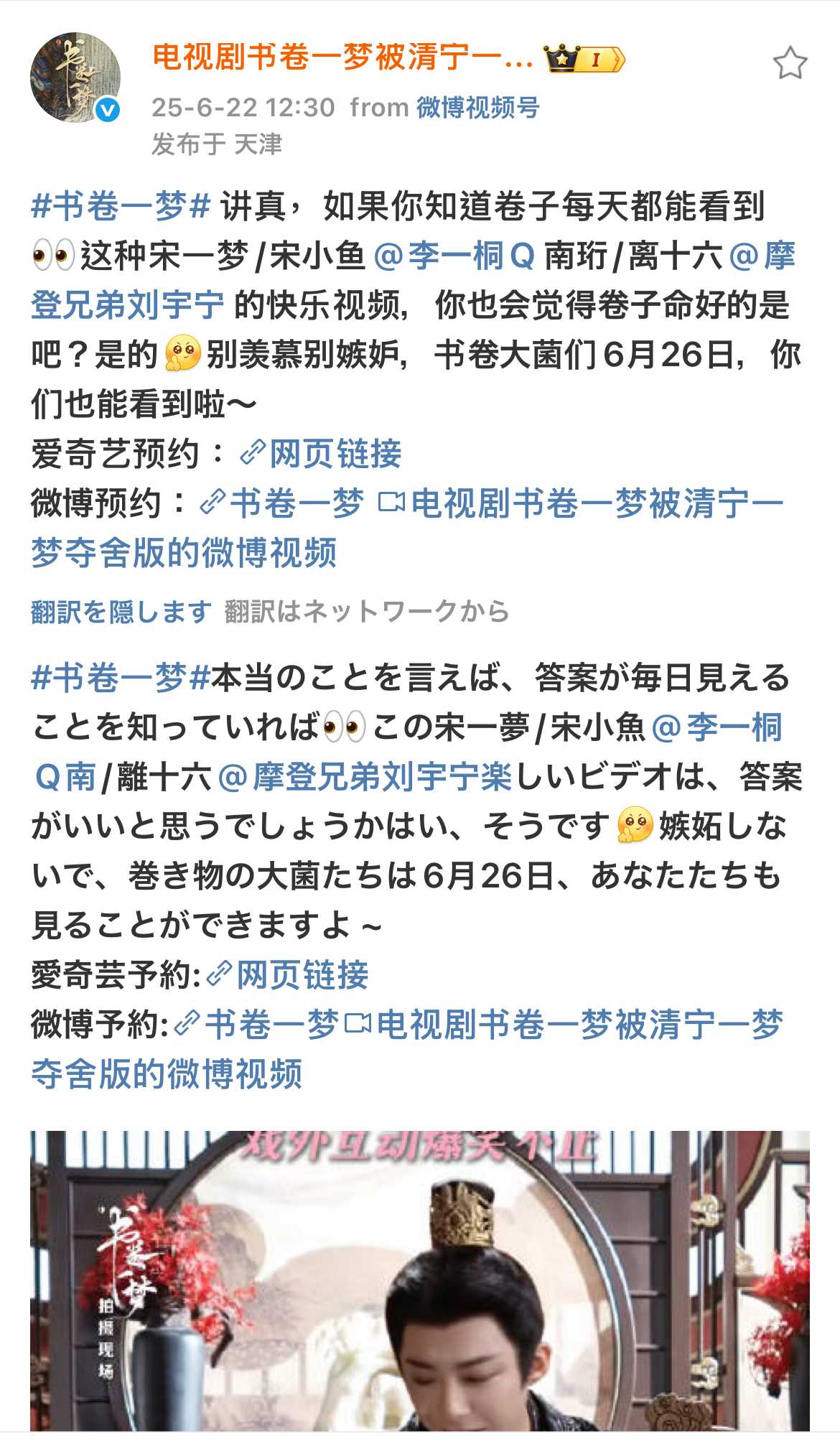Open the #书卷一梦# hashtag in the original post

point(121,207)
